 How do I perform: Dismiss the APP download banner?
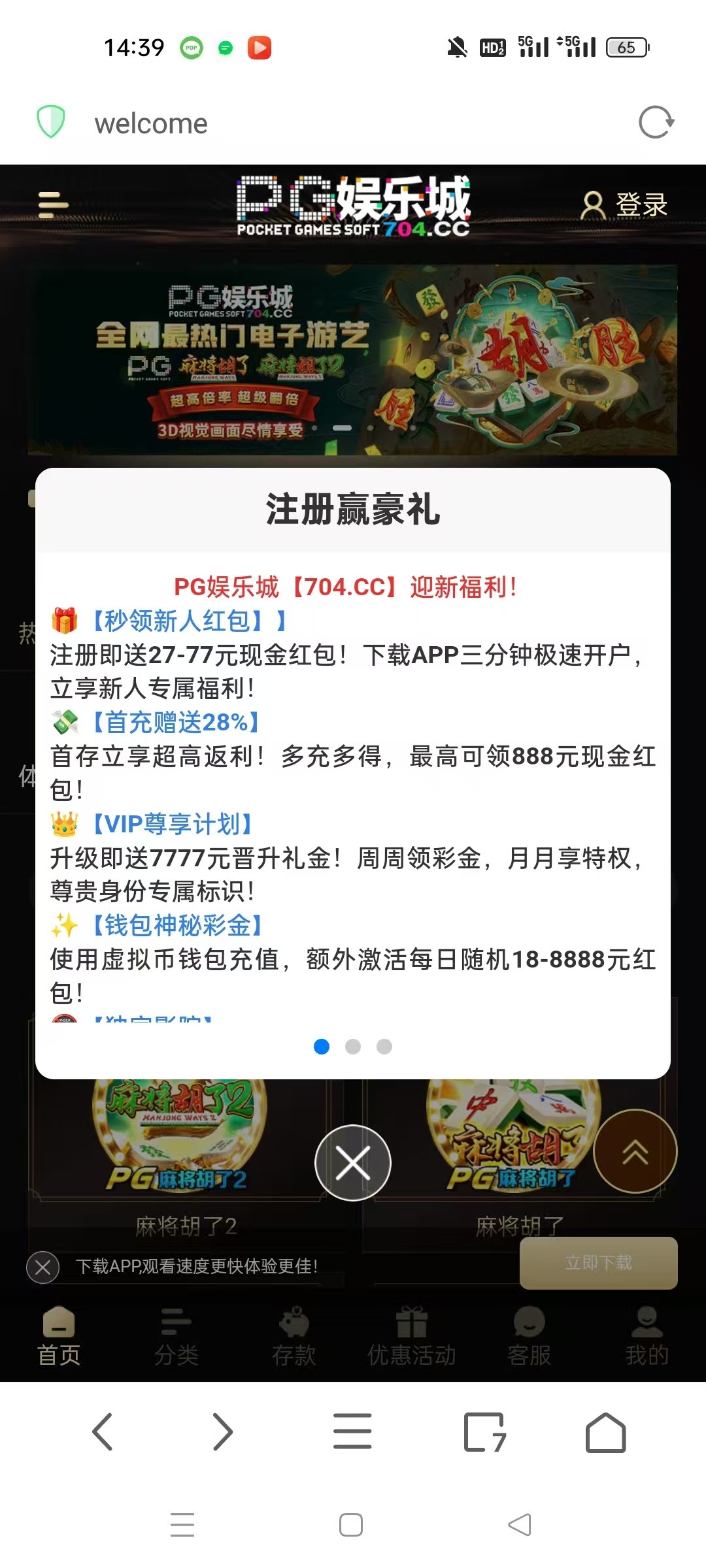click(43, 1267)
